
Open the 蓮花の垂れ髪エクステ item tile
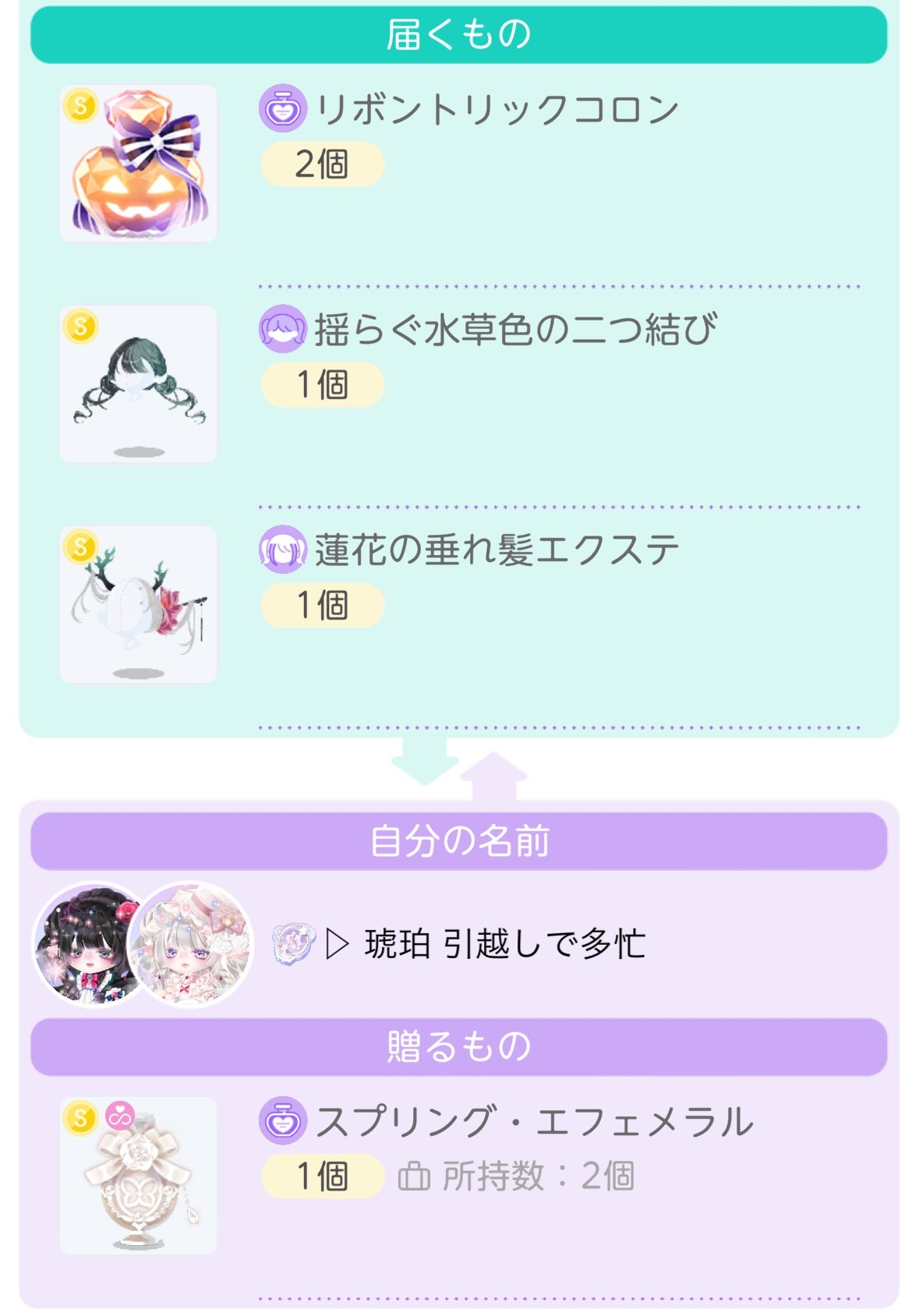click(x=138, y=604)
